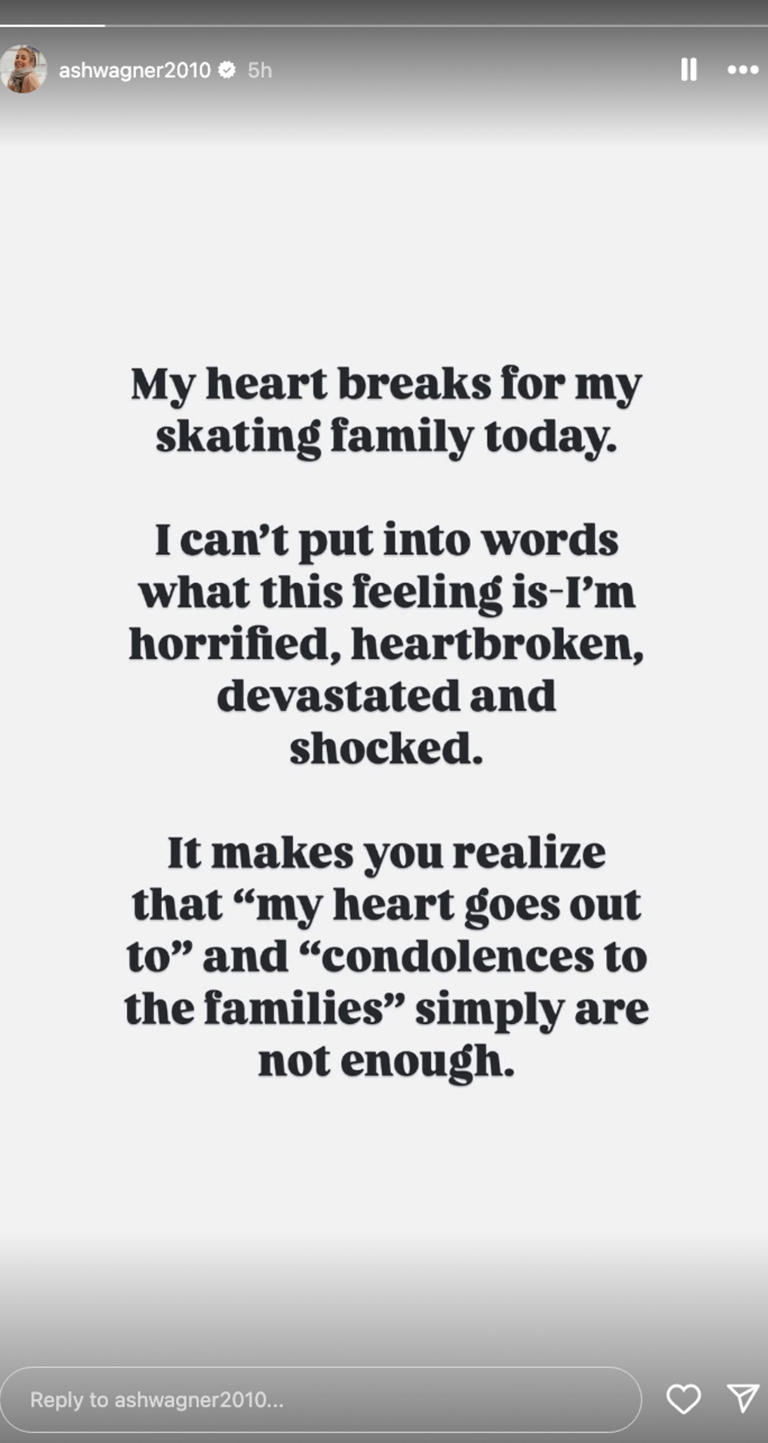Screen dimensions: 768x1443
Task: Pause the story playback
Action: pos(688,69)
